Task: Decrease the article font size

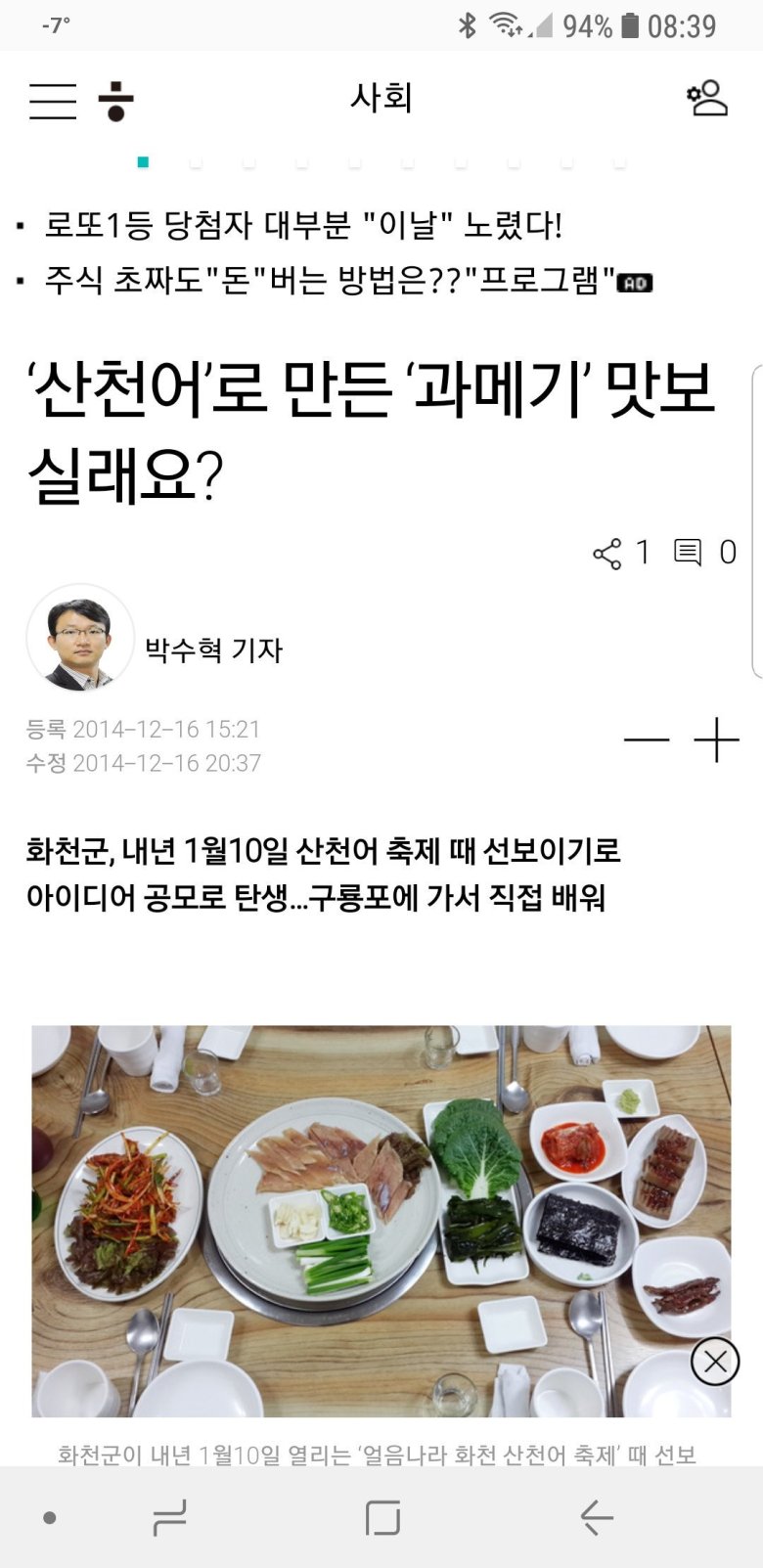Action: tap(647, 740)
